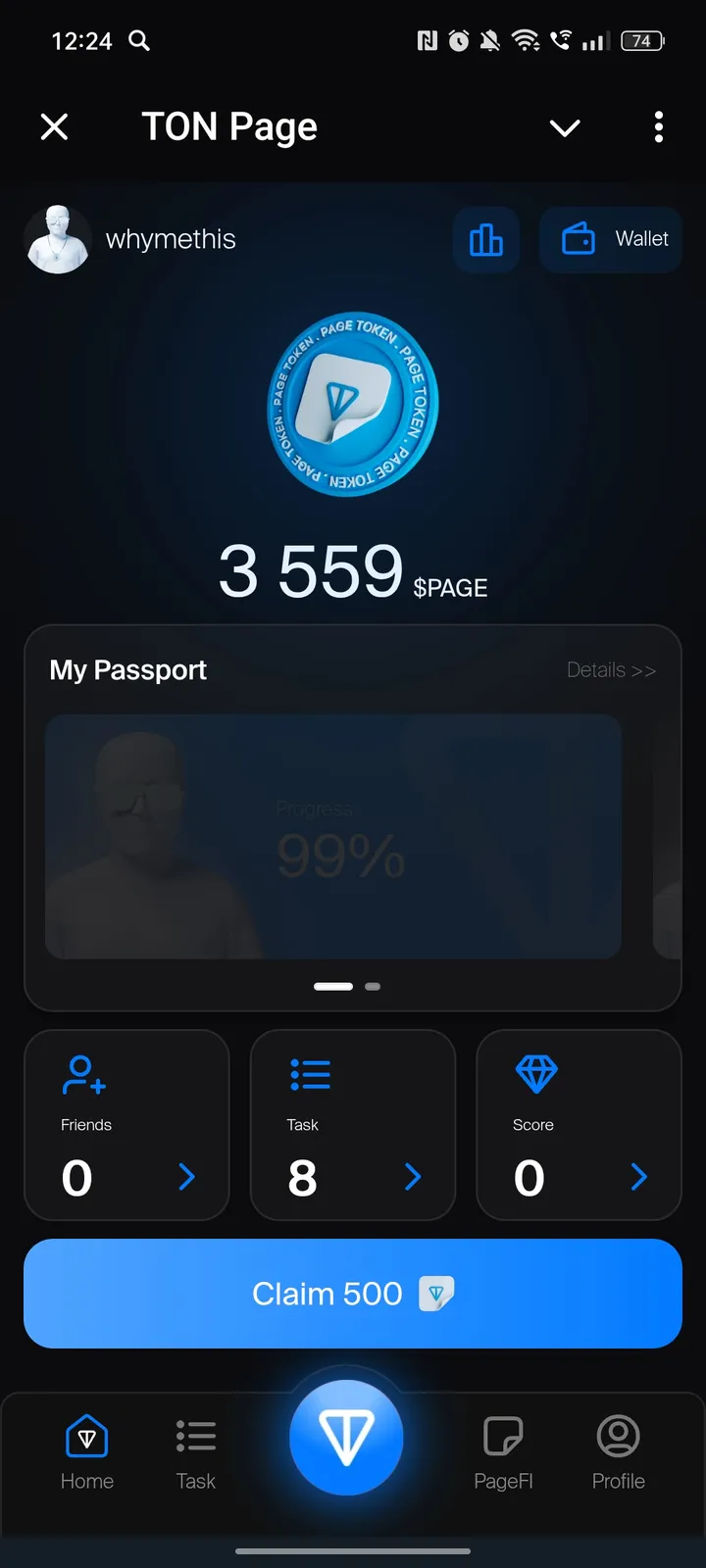Open the Score card
Screen dimensions: 706x1568
579,1125
